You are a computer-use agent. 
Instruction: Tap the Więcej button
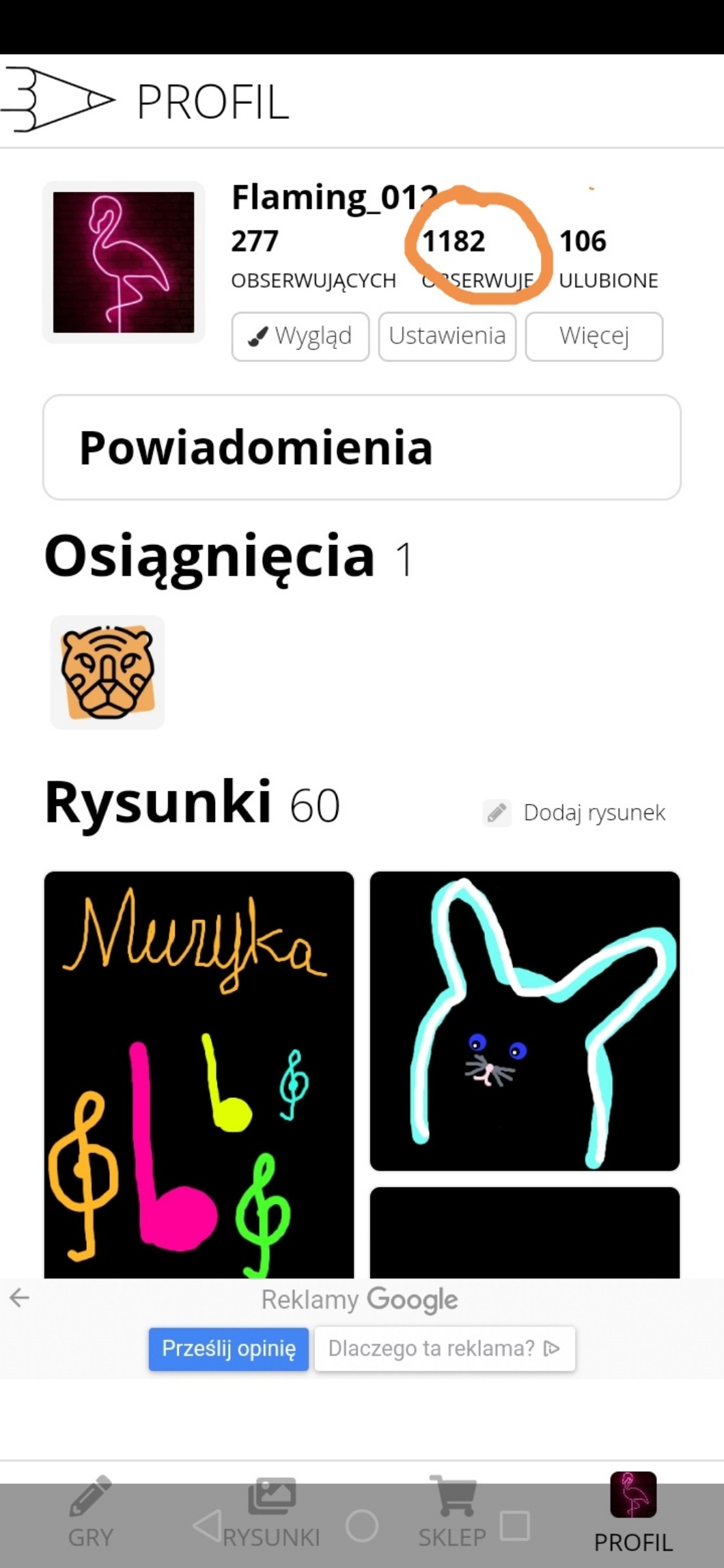pos(594,336)
